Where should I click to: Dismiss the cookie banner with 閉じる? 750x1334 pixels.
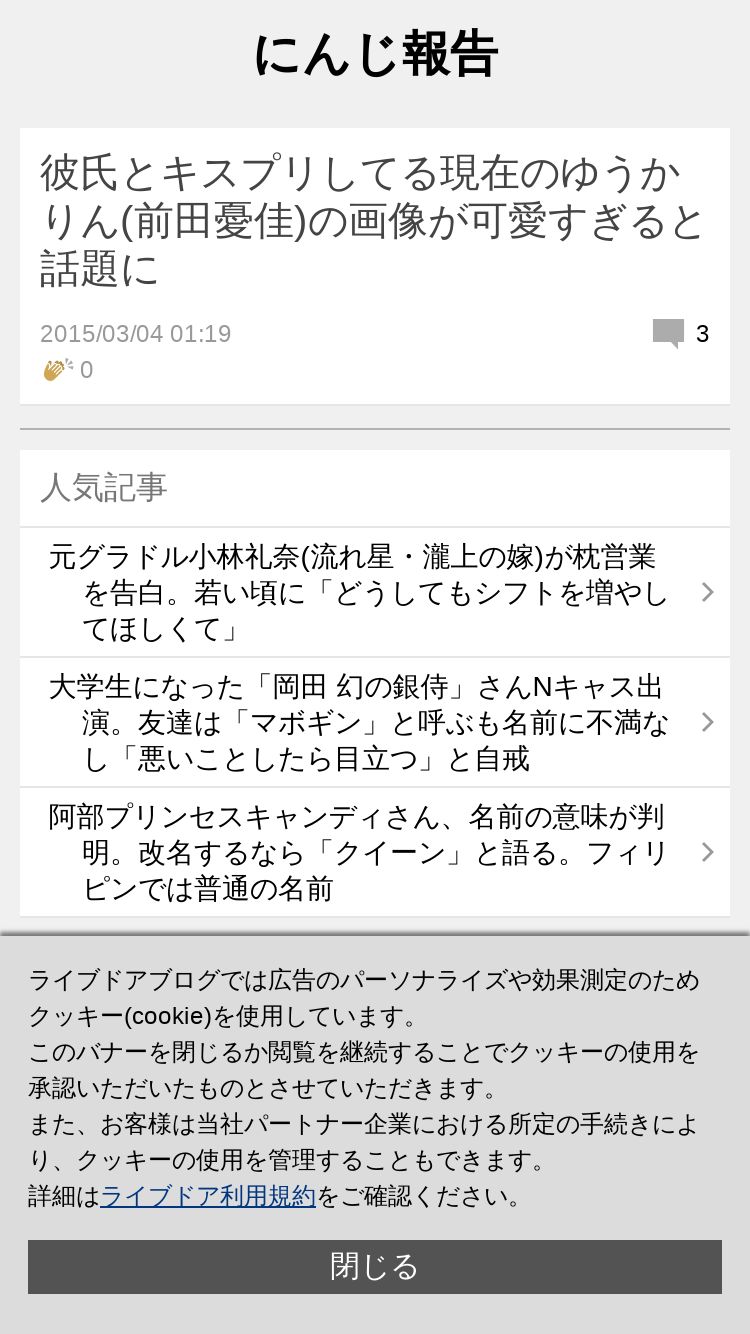click(x=375, y=1267)
